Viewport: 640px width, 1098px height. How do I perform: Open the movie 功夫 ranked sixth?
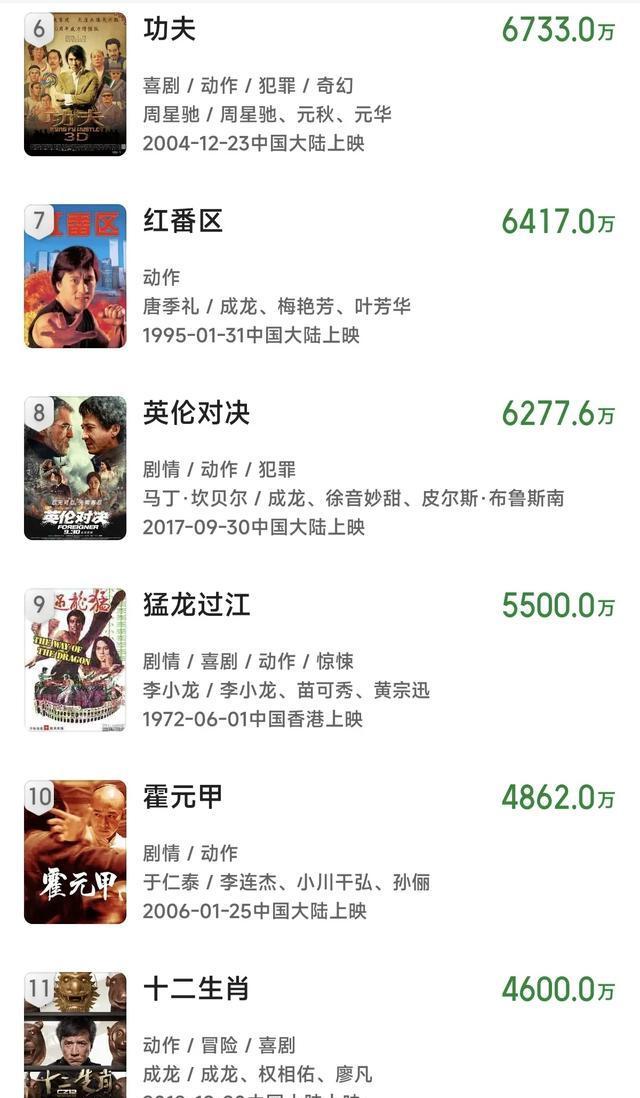320,84
